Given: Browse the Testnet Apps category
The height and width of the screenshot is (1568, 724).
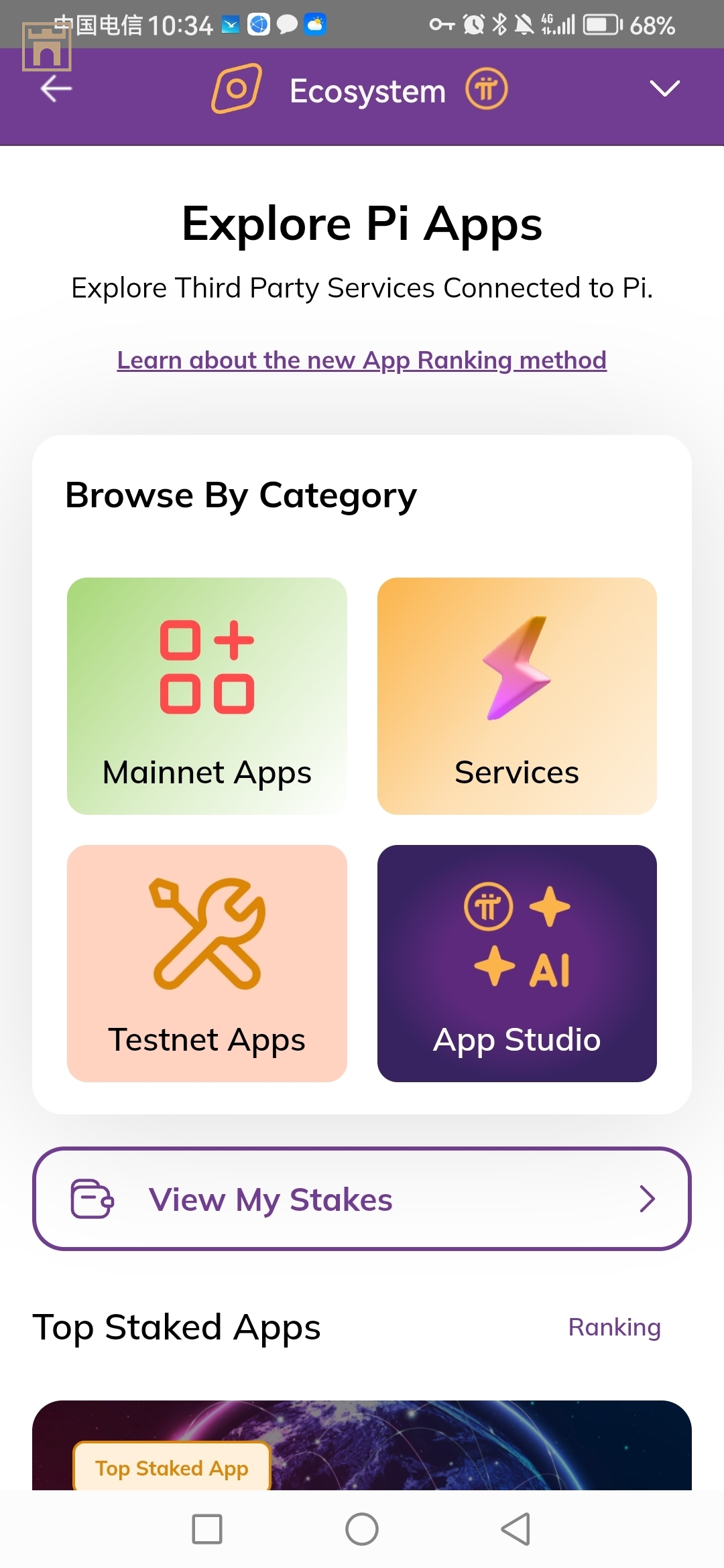Looking at the screenshot, I should pos(207,963).
